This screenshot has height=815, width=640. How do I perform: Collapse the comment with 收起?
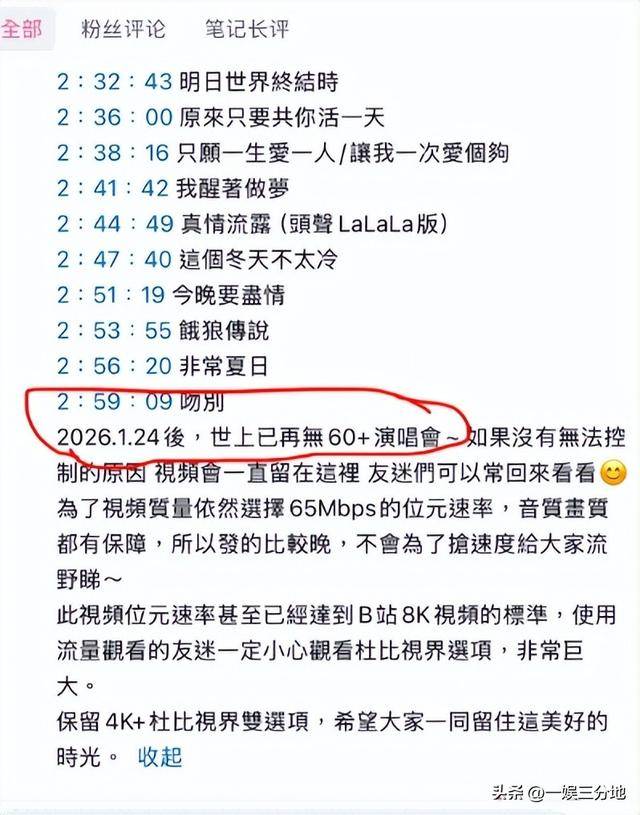pyautogui.click(x=160, y=755)
